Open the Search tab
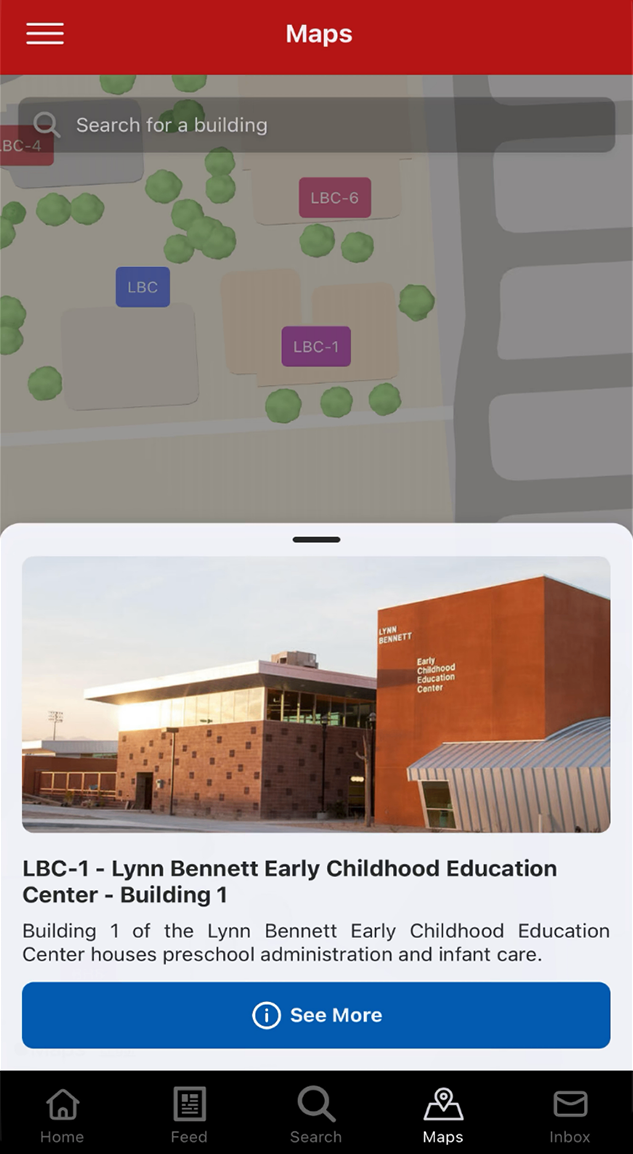633x1154 pixels. 316,1115
